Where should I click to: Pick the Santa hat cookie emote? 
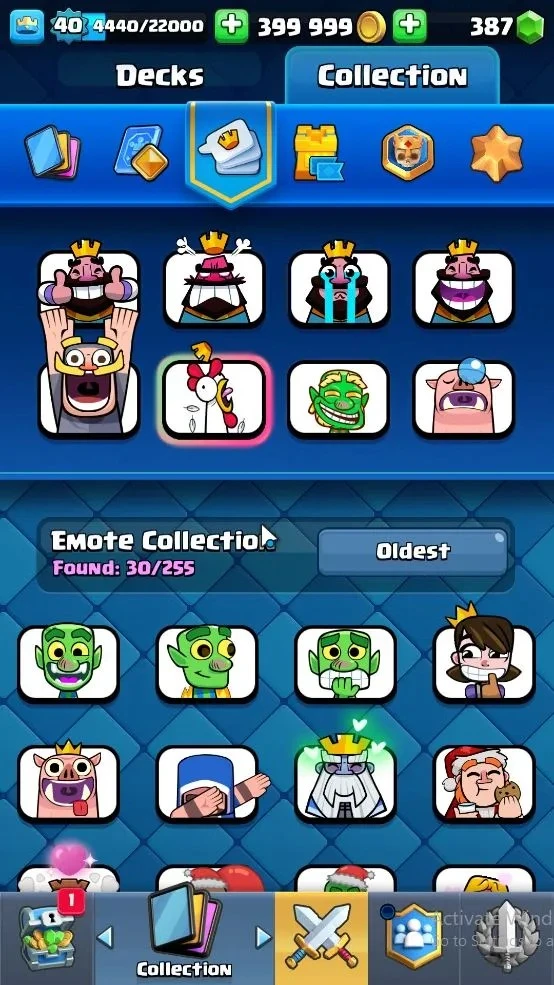(x=484, y=783)
